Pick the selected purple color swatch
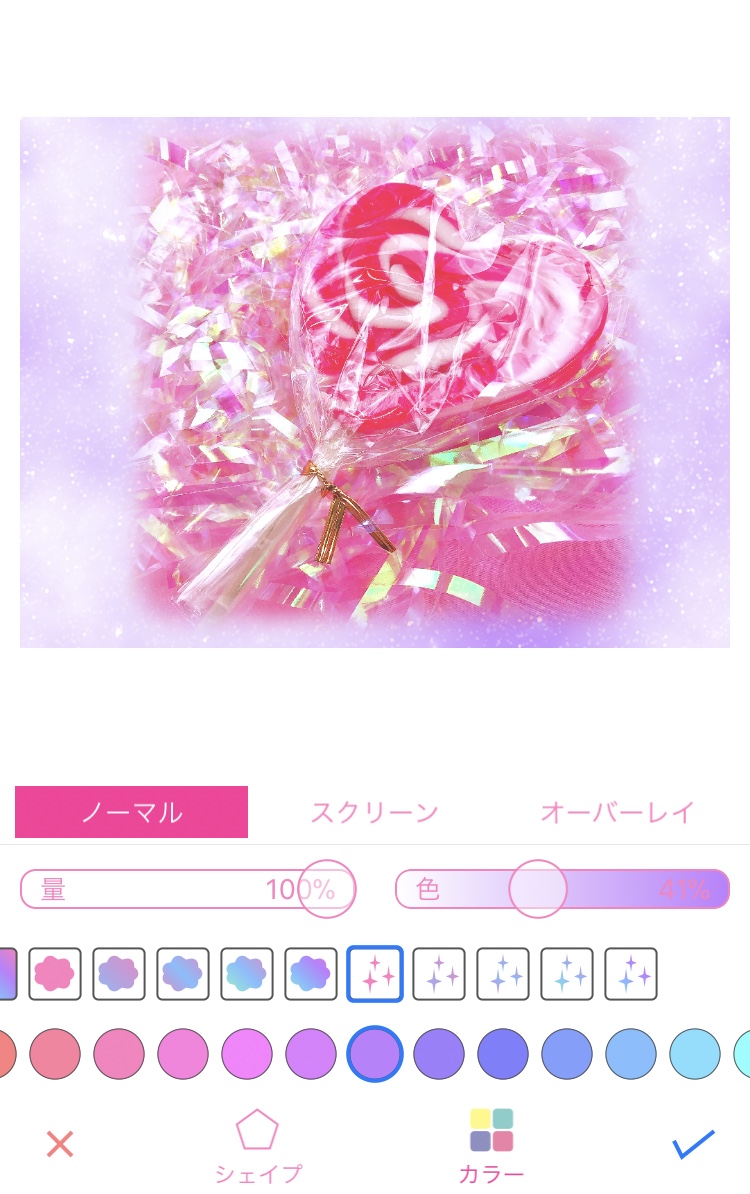The image size is (750, 1194). point(375,1054)
